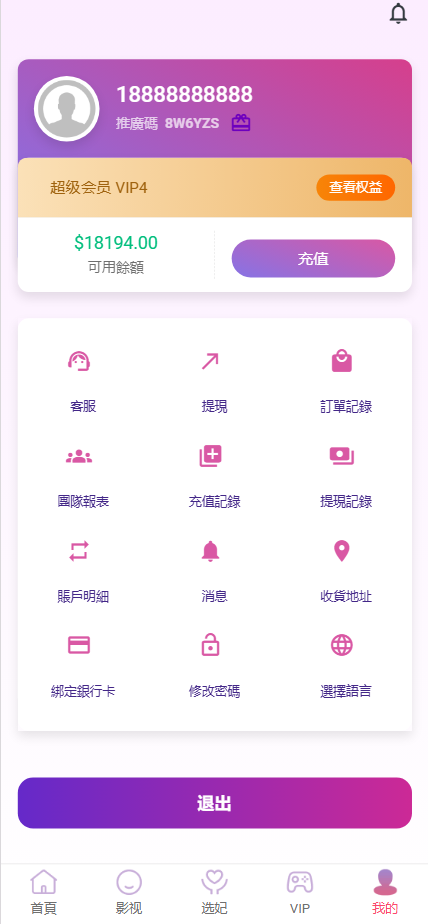Open 賬戶明細 account details
Screen dimensions: 428x924
coord(83,572)
